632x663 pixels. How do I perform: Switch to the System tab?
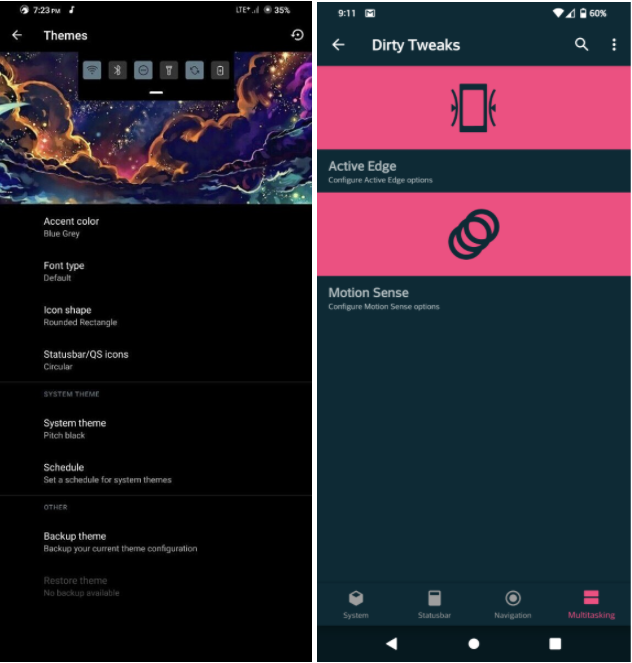(356, 604)
